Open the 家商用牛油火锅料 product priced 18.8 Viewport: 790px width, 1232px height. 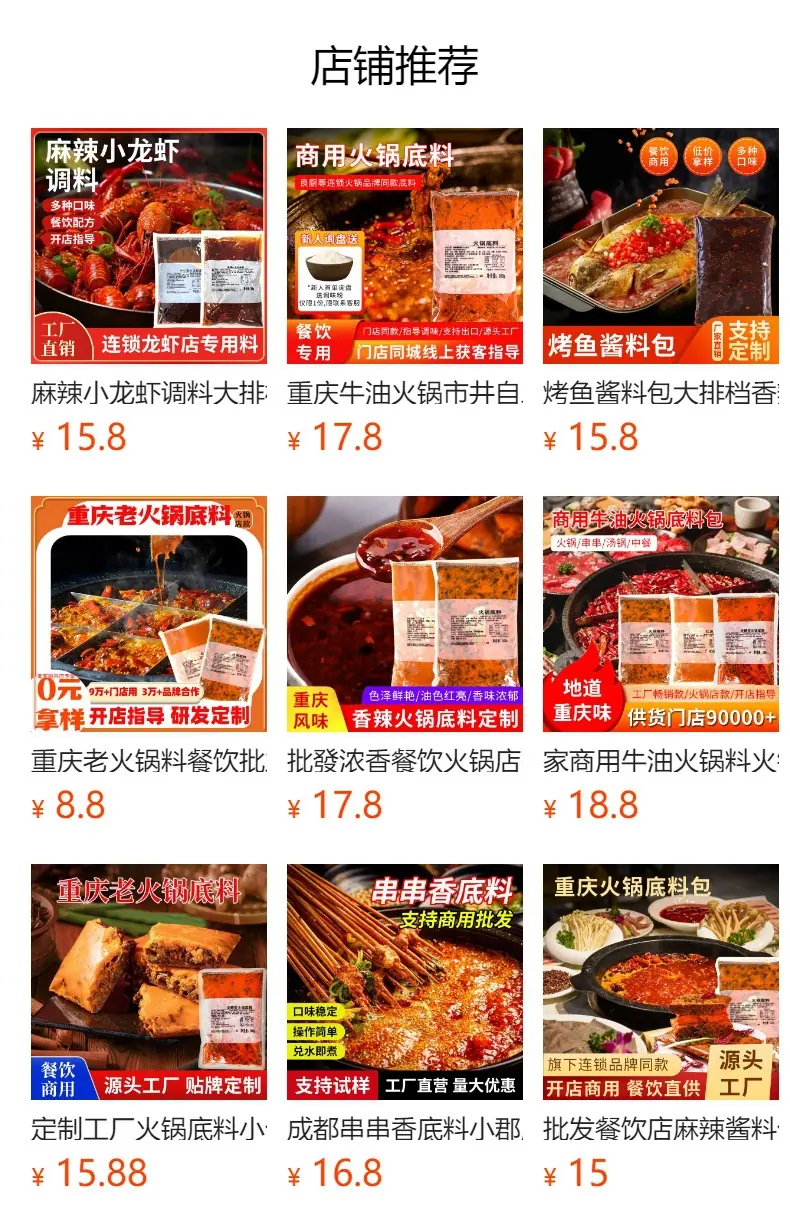pyautogui.click(x=661, y=659)
